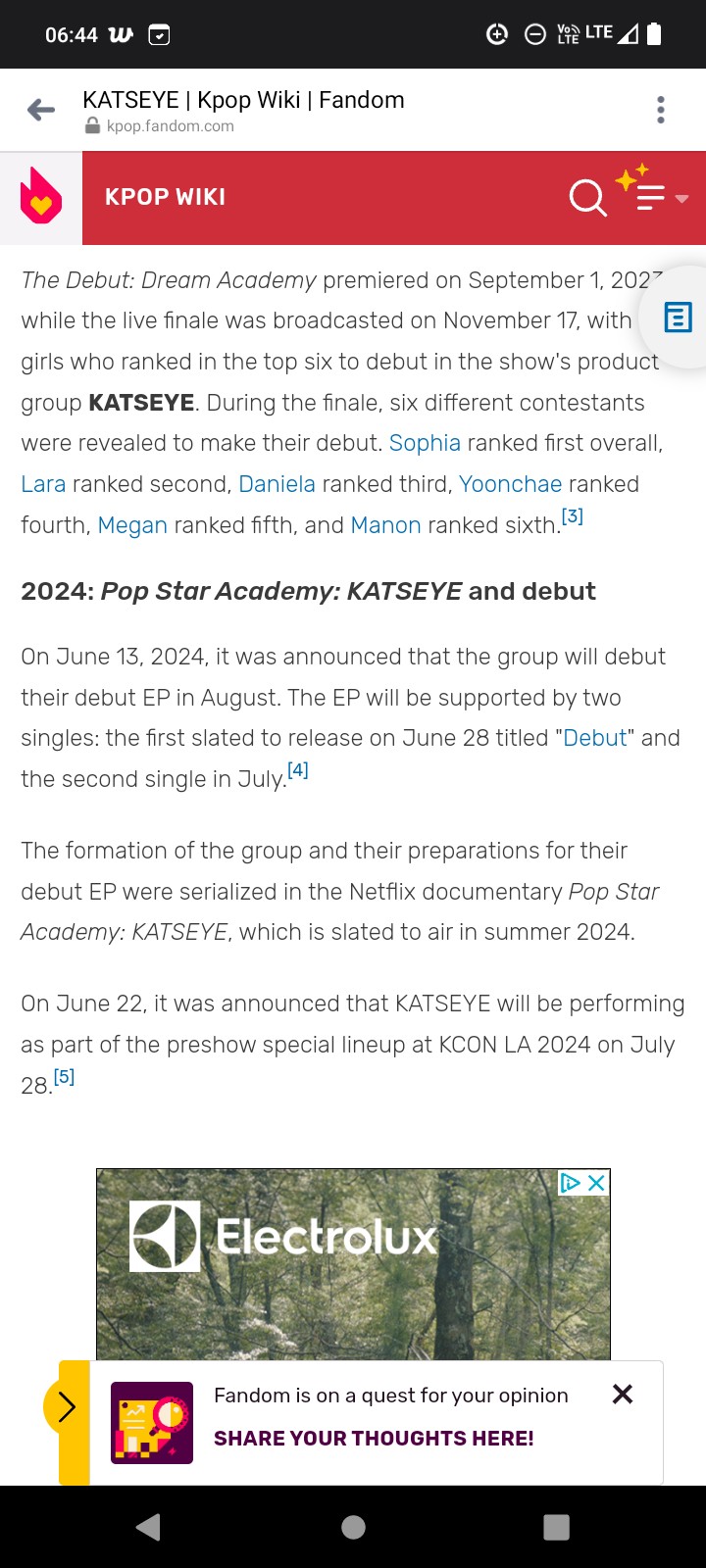This screenshot has height=1568, width=706.
Task: Open Megan's wiki page
Action: pos(132,525)
